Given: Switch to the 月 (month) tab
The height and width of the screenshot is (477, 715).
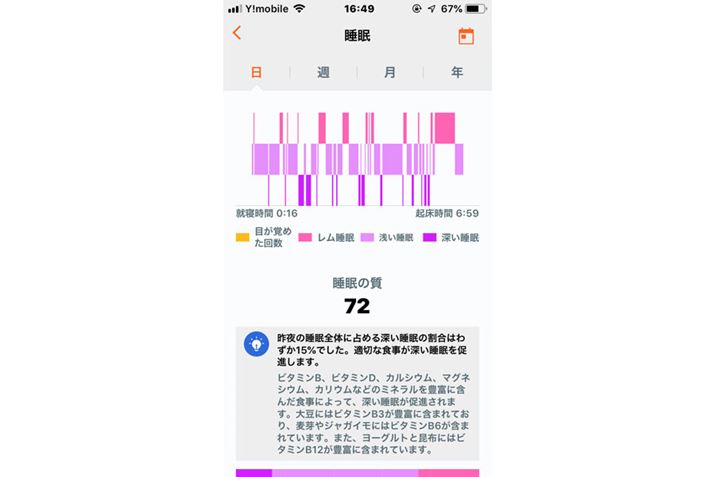Looking at the screenshot, I should click(x=390, y=72).
